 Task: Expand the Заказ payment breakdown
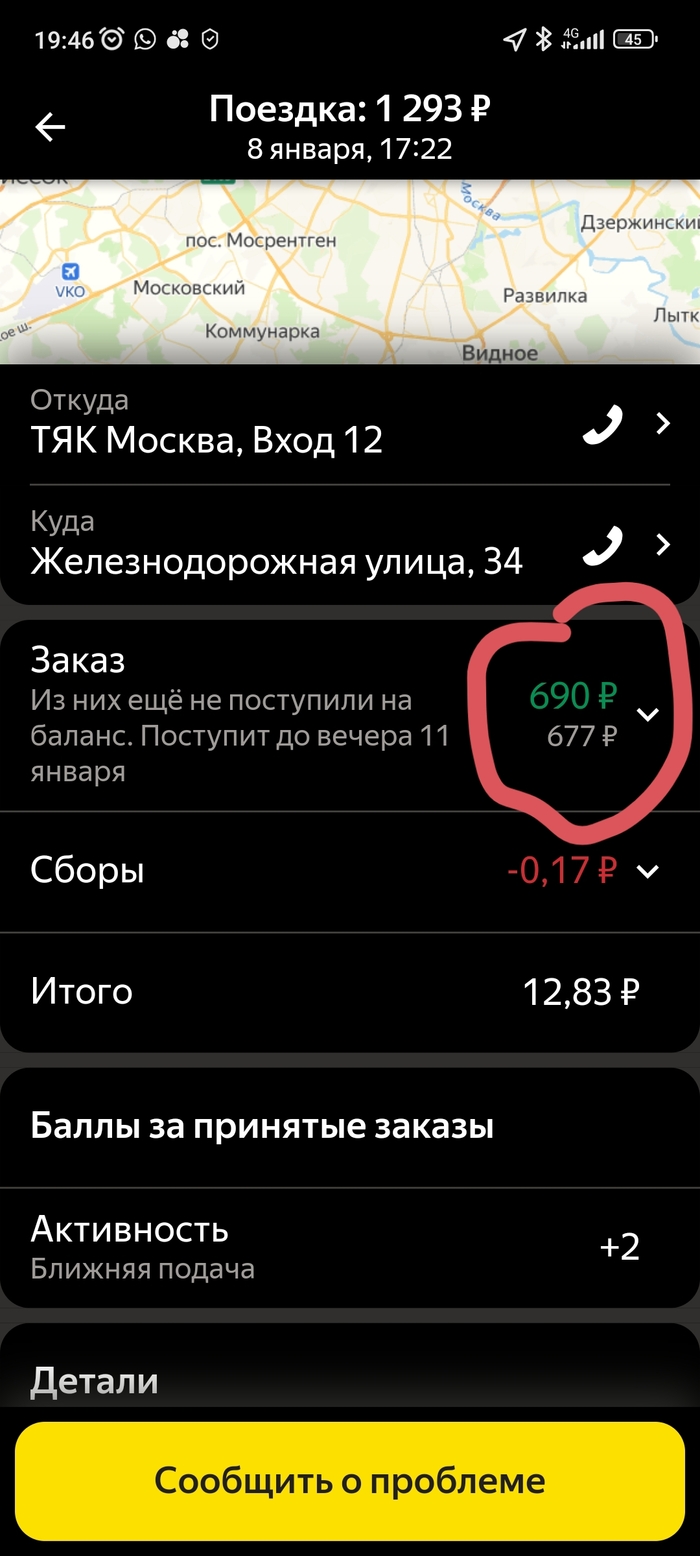pos(648,714)
